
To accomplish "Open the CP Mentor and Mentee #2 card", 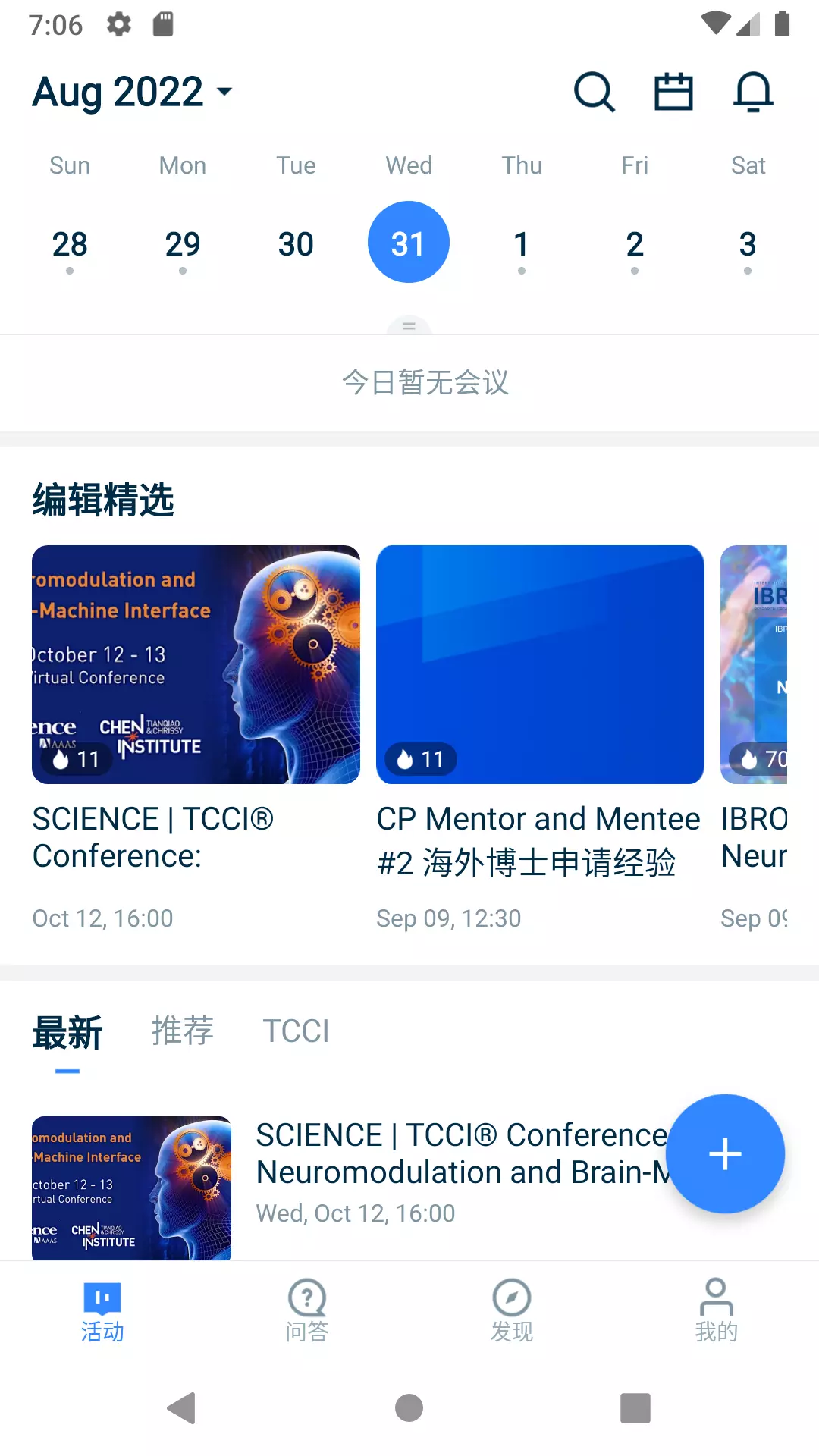I will pos(540,738).
